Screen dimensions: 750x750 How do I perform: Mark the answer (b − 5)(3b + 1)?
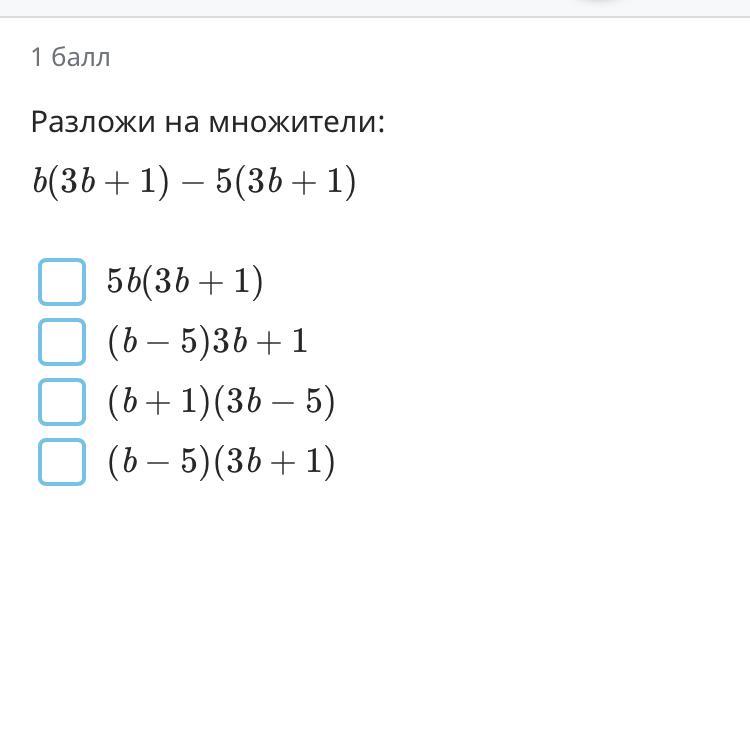[62, 462]
